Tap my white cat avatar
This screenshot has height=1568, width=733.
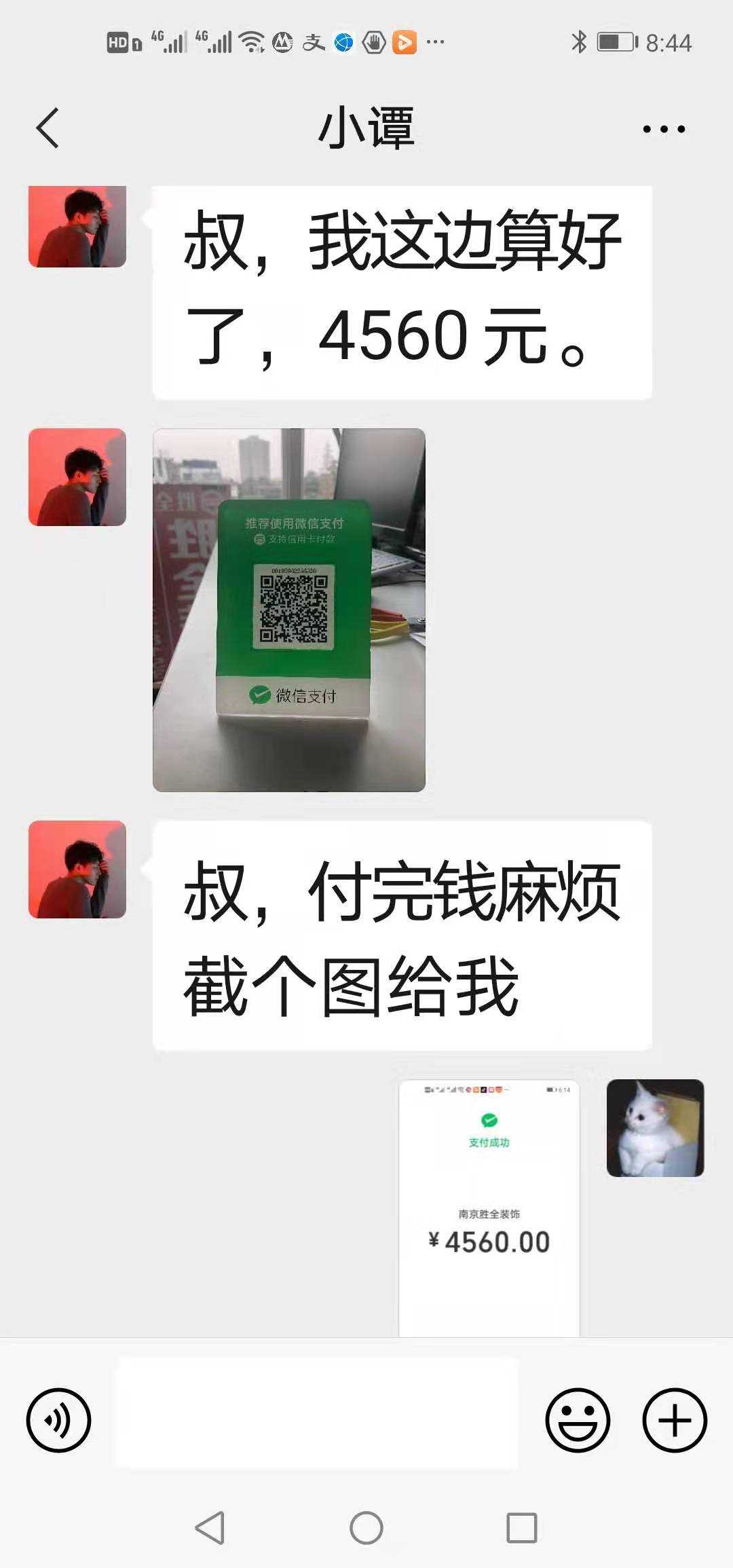pyautogui.click(x=655, y=1127)
